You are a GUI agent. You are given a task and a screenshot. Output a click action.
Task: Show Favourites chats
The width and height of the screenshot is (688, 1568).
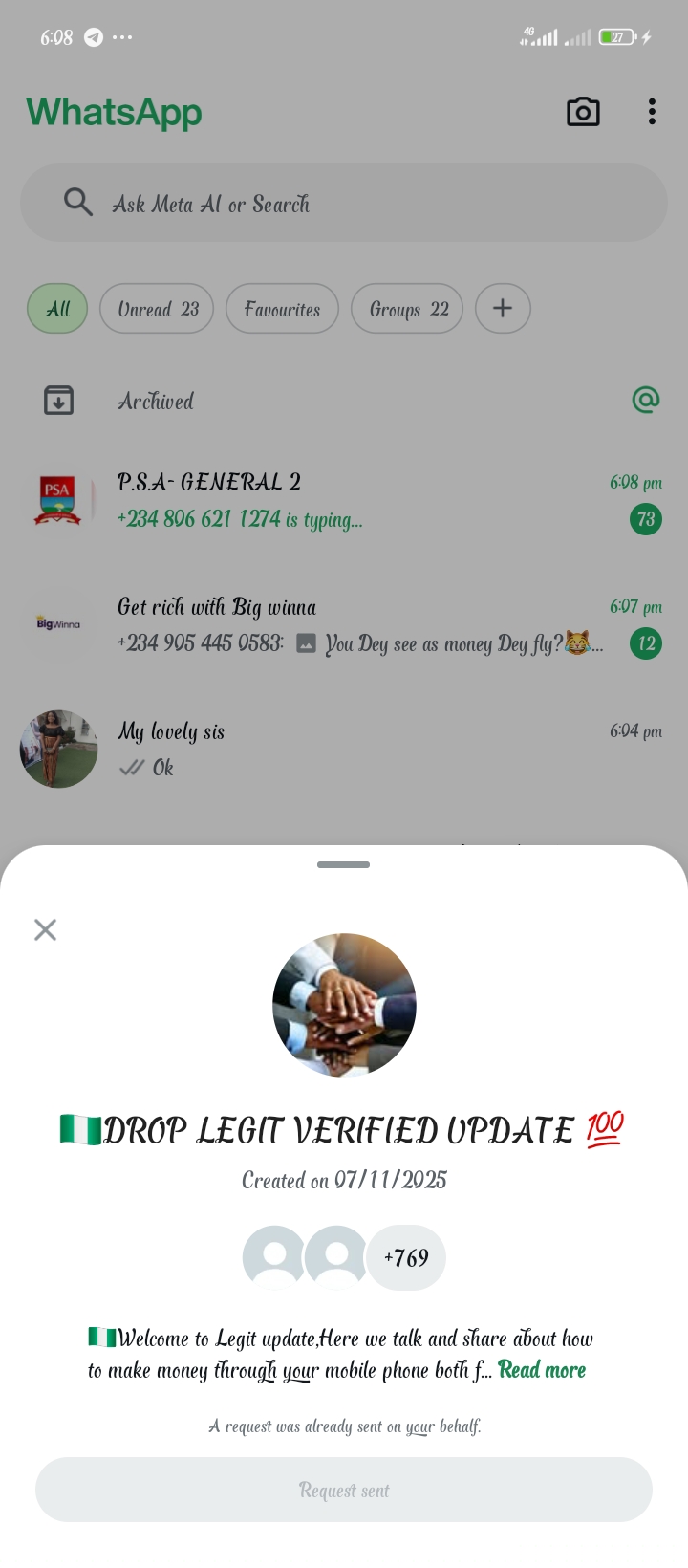pyautogui.click(x=282, y=309)
